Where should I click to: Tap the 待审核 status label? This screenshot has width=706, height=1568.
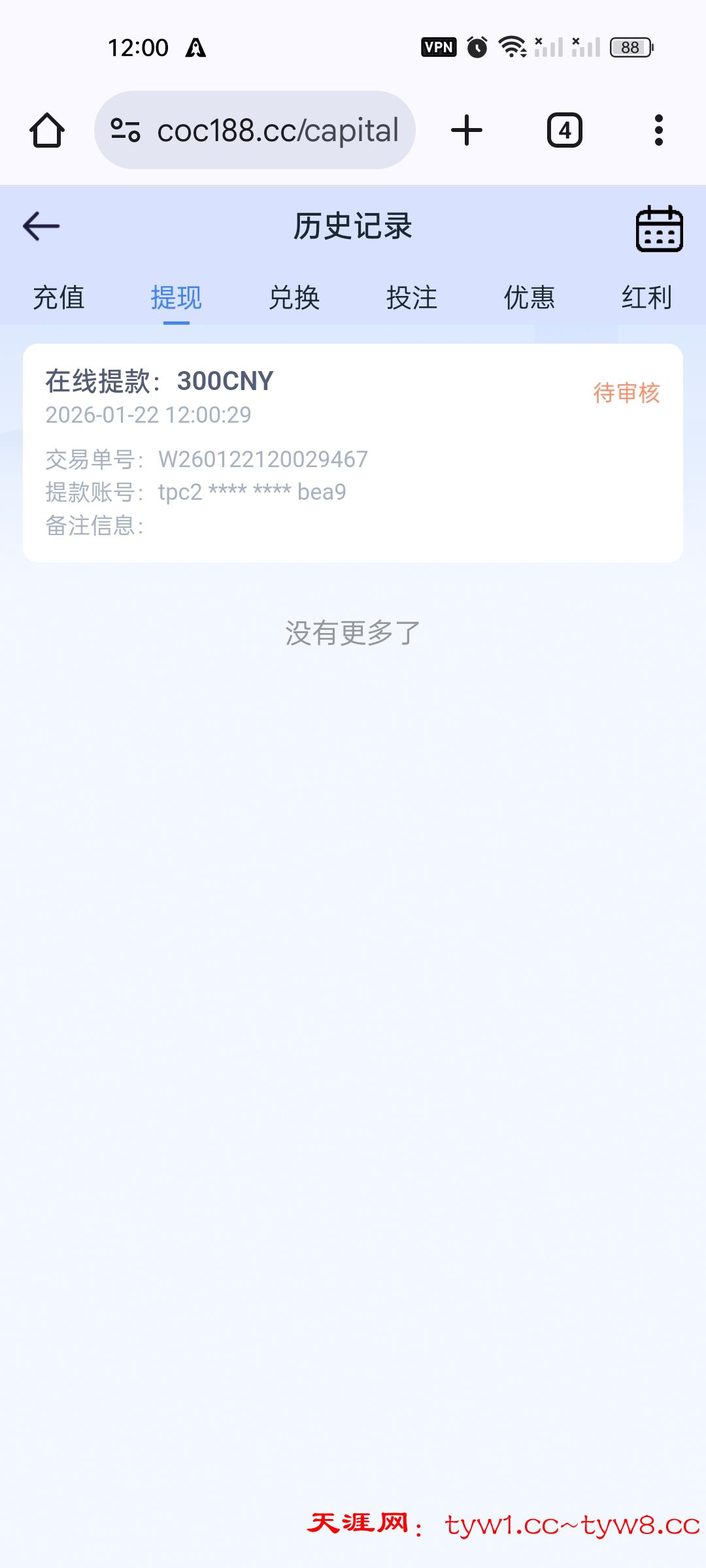tap(626, 392)
